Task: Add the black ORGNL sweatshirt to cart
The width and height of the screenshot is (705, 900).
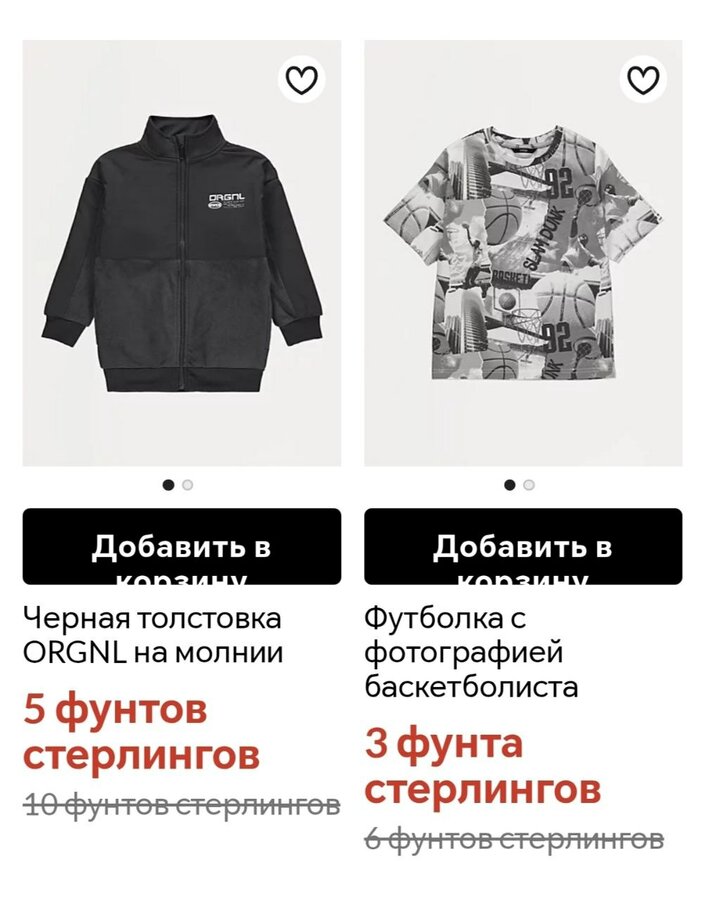Action: [181, 547]
